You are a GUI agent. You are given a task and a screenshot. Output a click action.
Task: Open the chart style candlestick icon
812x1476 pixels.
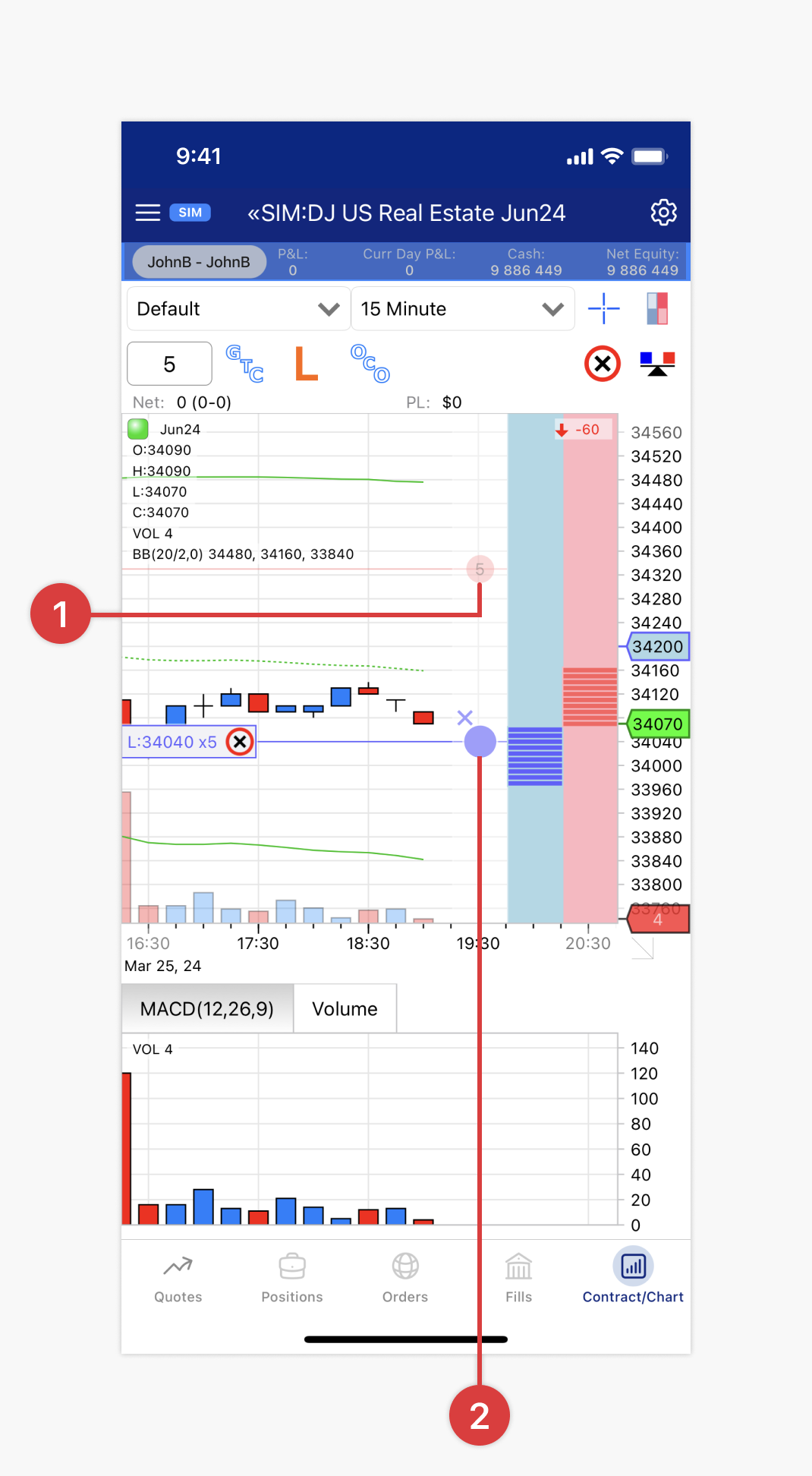656,308
